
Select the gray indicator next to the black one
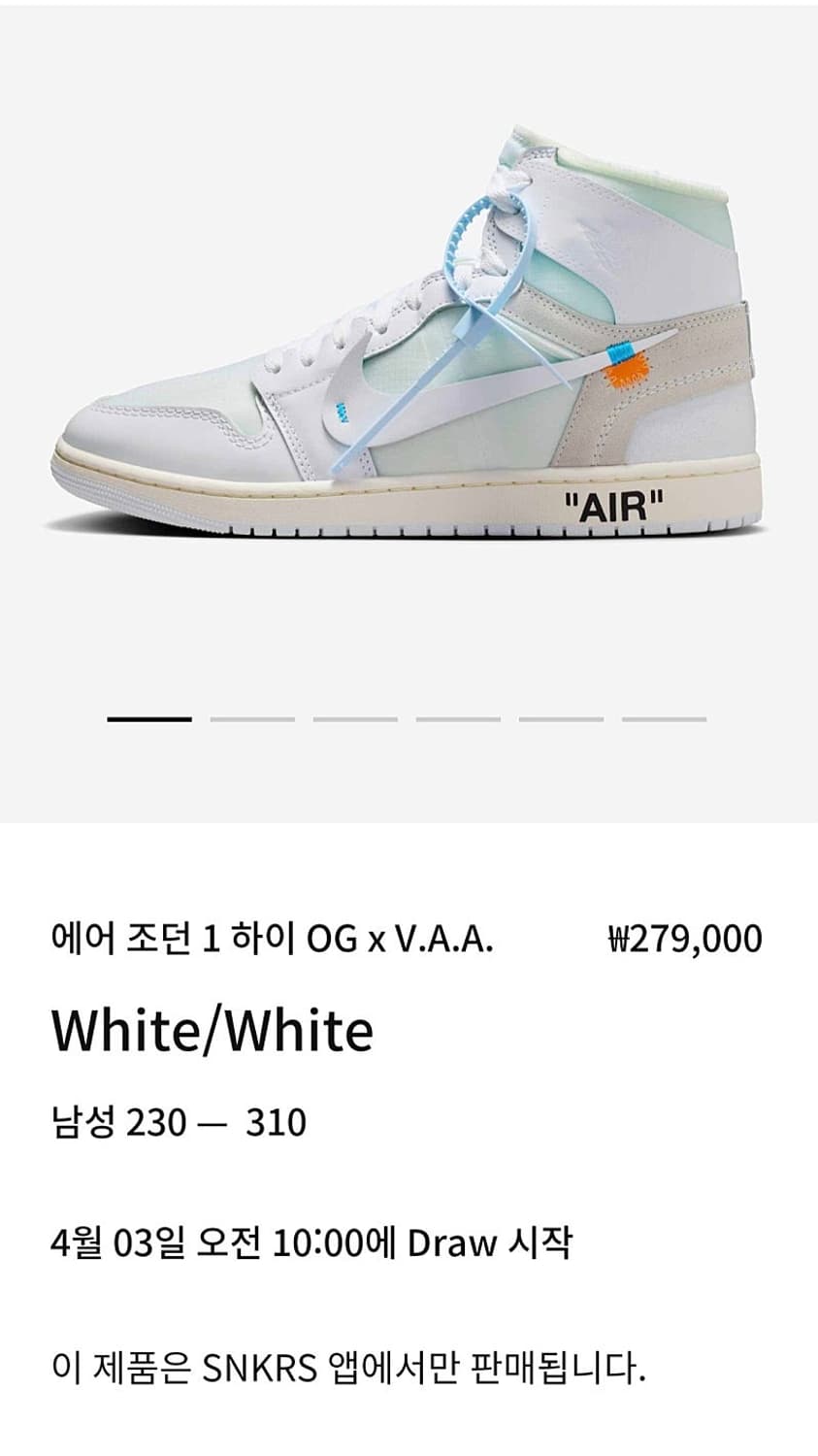coord(252,718)
